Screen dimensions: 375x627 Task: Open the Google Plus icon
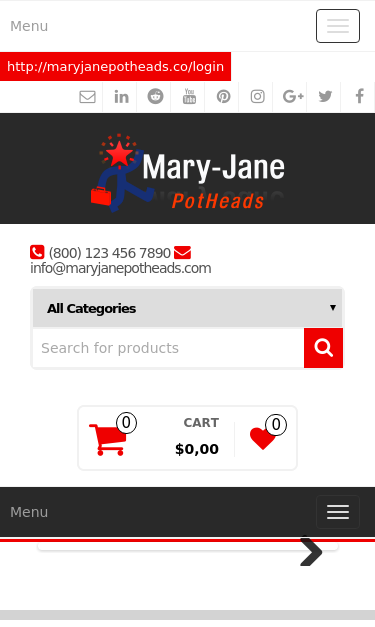tap(293, 97)
